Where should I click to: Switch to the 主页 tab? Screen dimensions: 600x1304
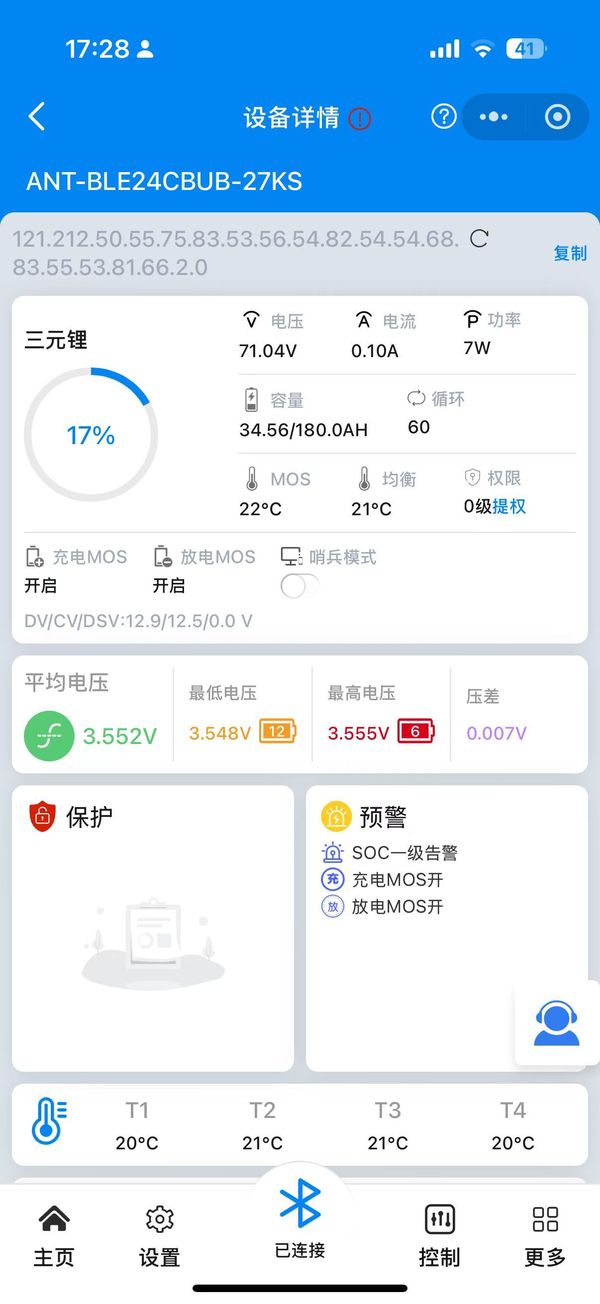[x=54, y=1236]
